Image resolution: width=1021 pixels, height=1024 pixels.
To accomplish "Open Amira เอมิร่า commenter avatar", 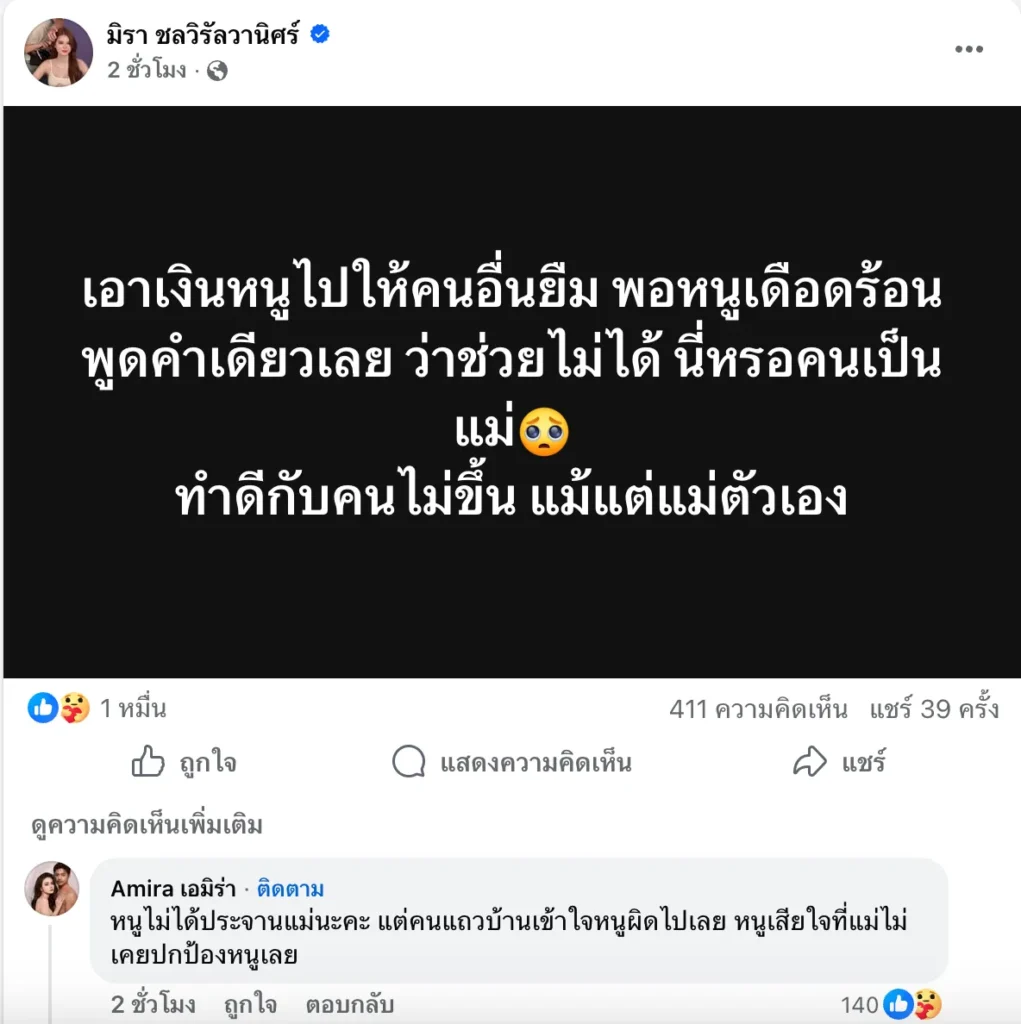I will point(52,888).
